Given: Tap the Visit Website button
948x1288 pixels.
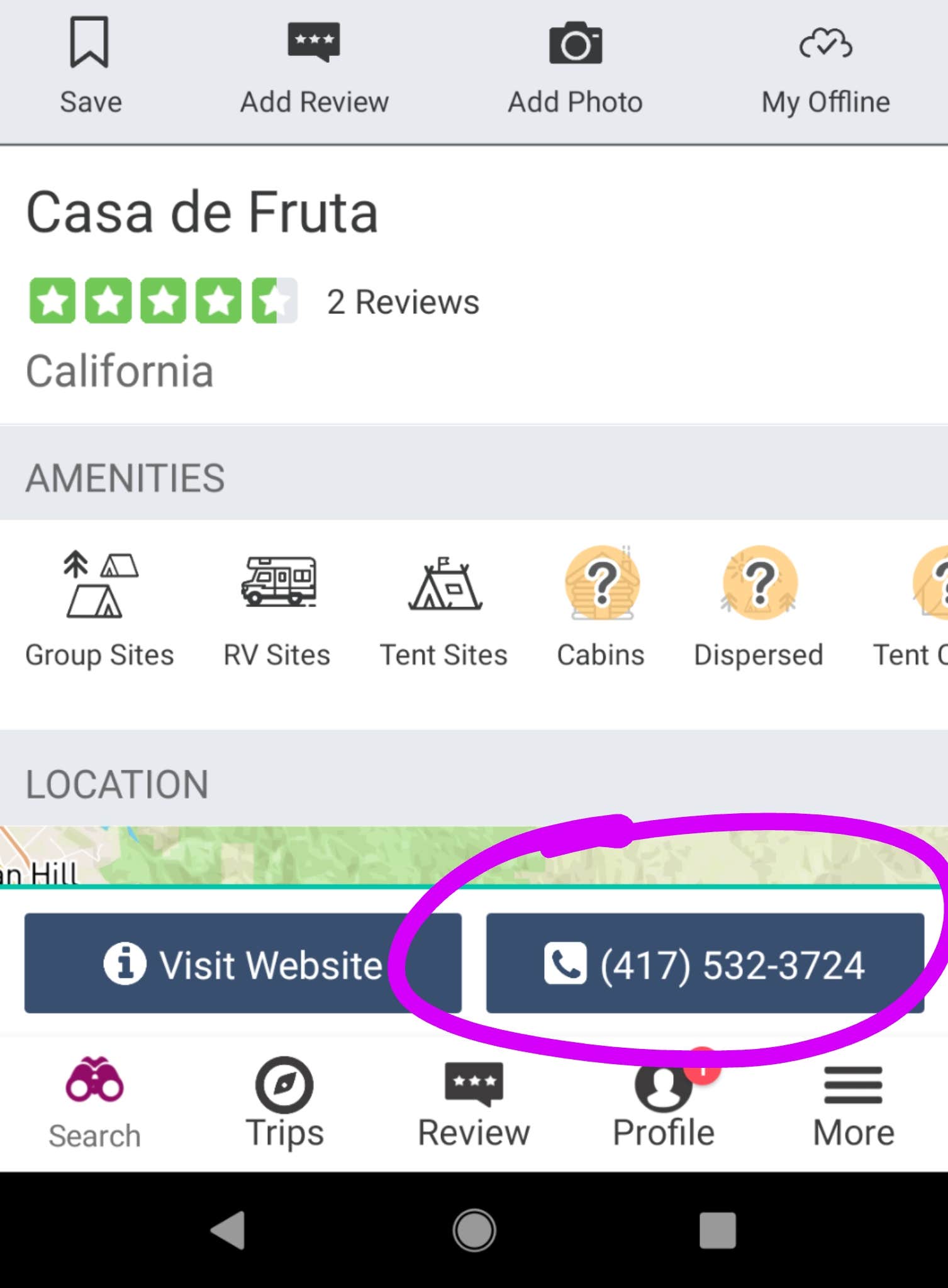Looking at the screenshot, I should pyautogui.click(x=243, y=963).
